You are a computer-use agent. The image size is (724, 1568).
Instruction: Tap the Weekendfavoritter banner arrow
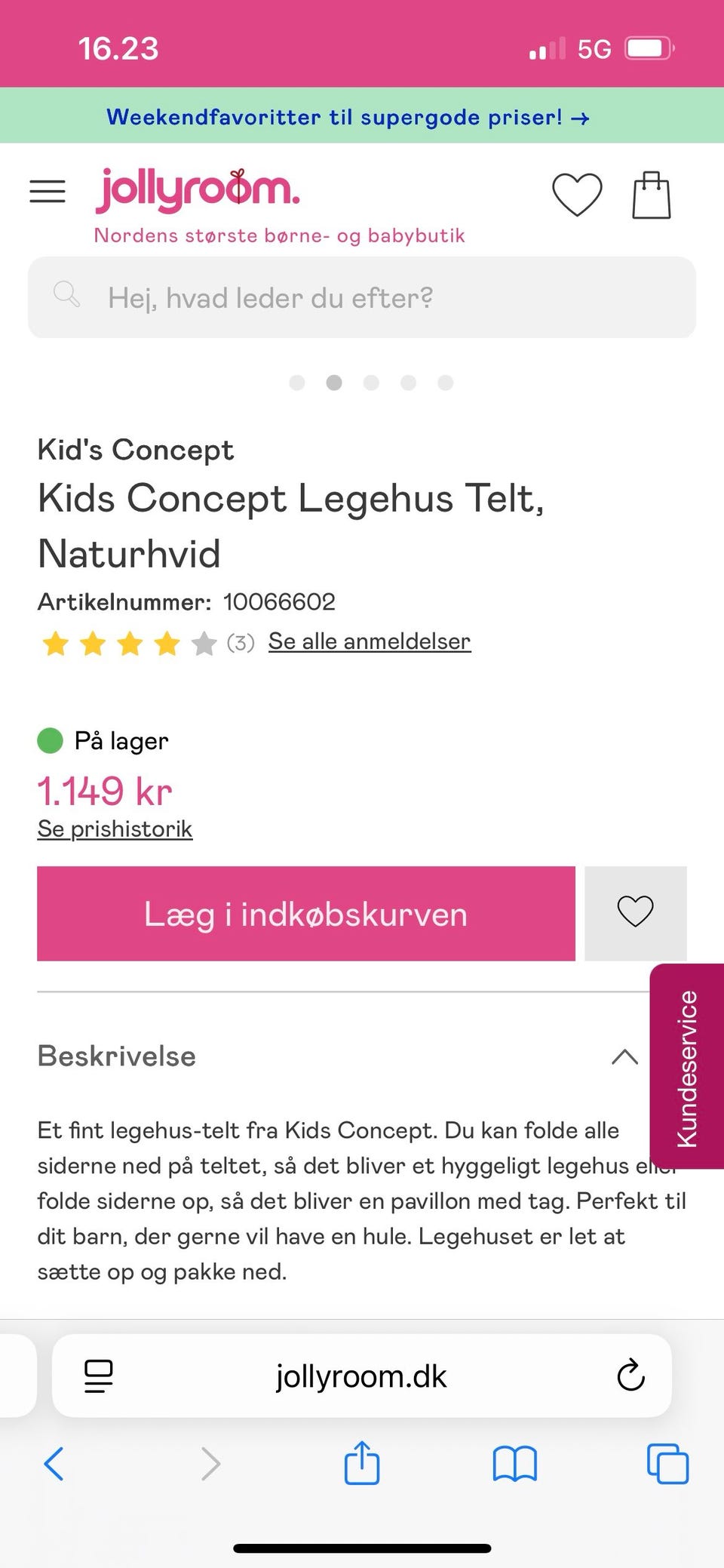click(580, 117)
